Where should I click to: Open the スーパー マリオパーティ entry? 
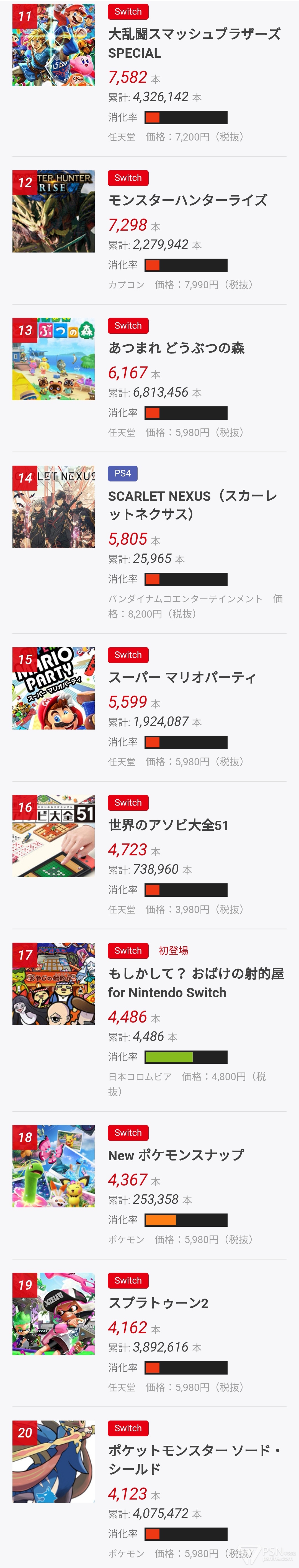(182, 677)
